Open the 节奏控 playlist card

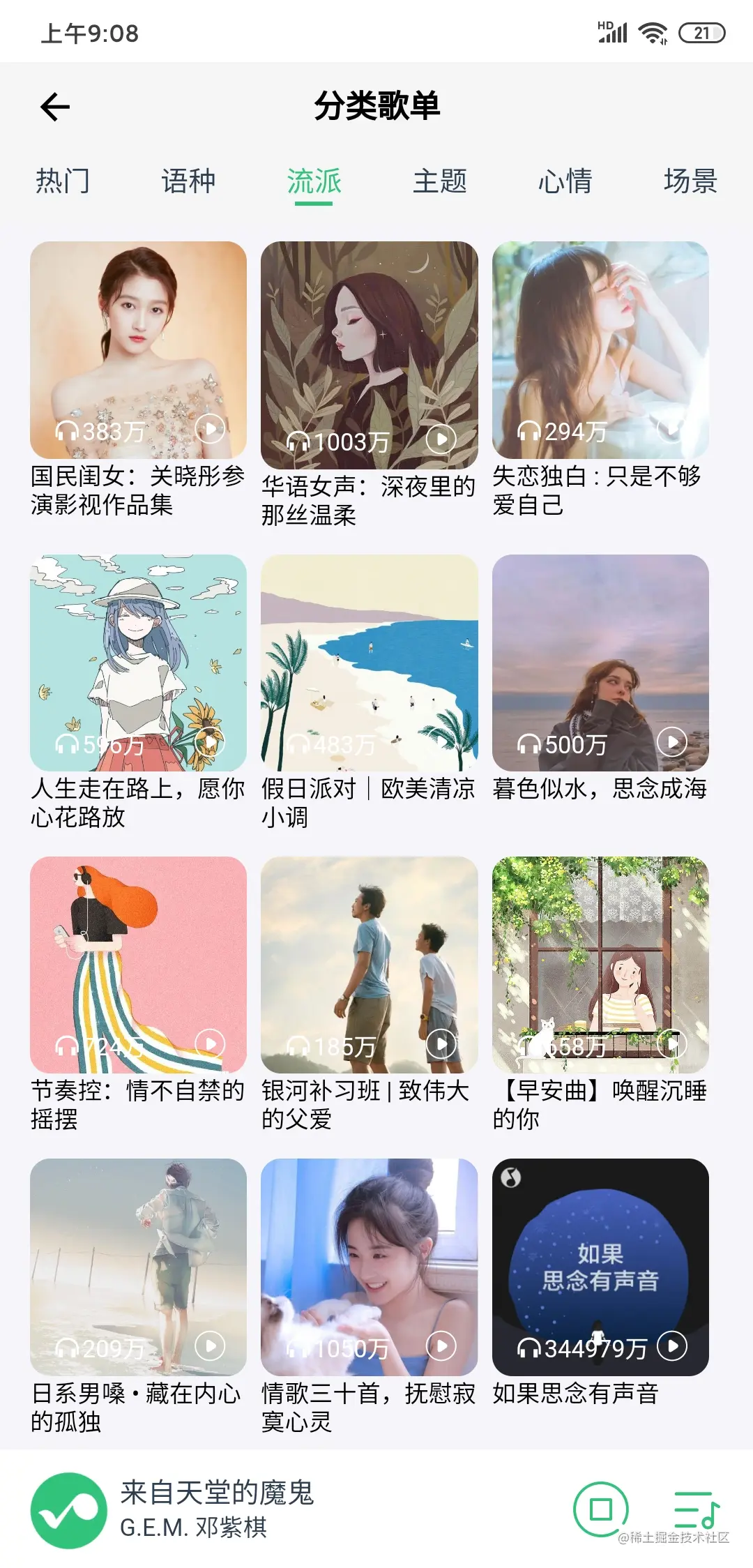coord(138,964)
